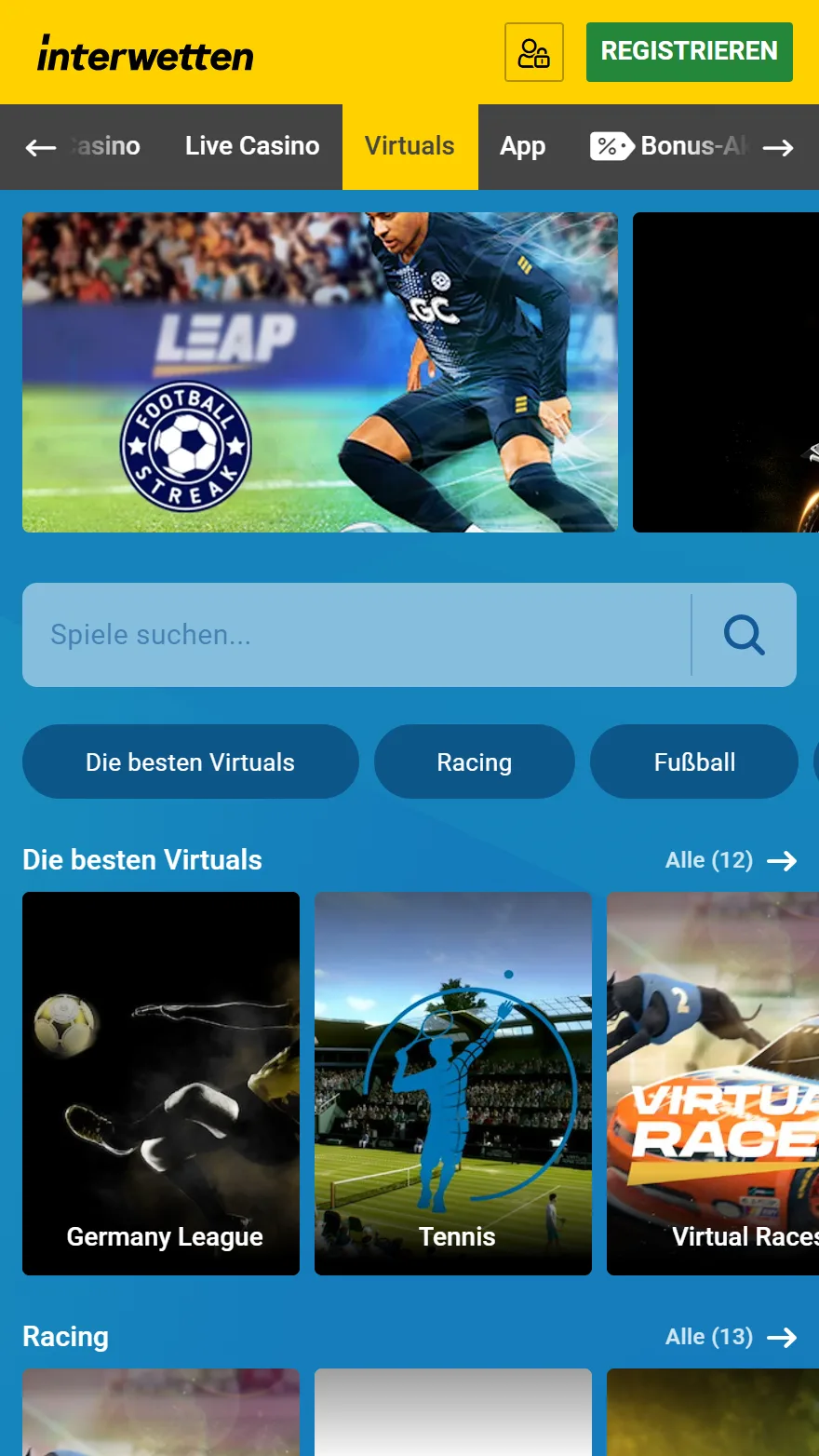Select the percent badge Bonus icon

pyautogui.click(x=610, y=146)
